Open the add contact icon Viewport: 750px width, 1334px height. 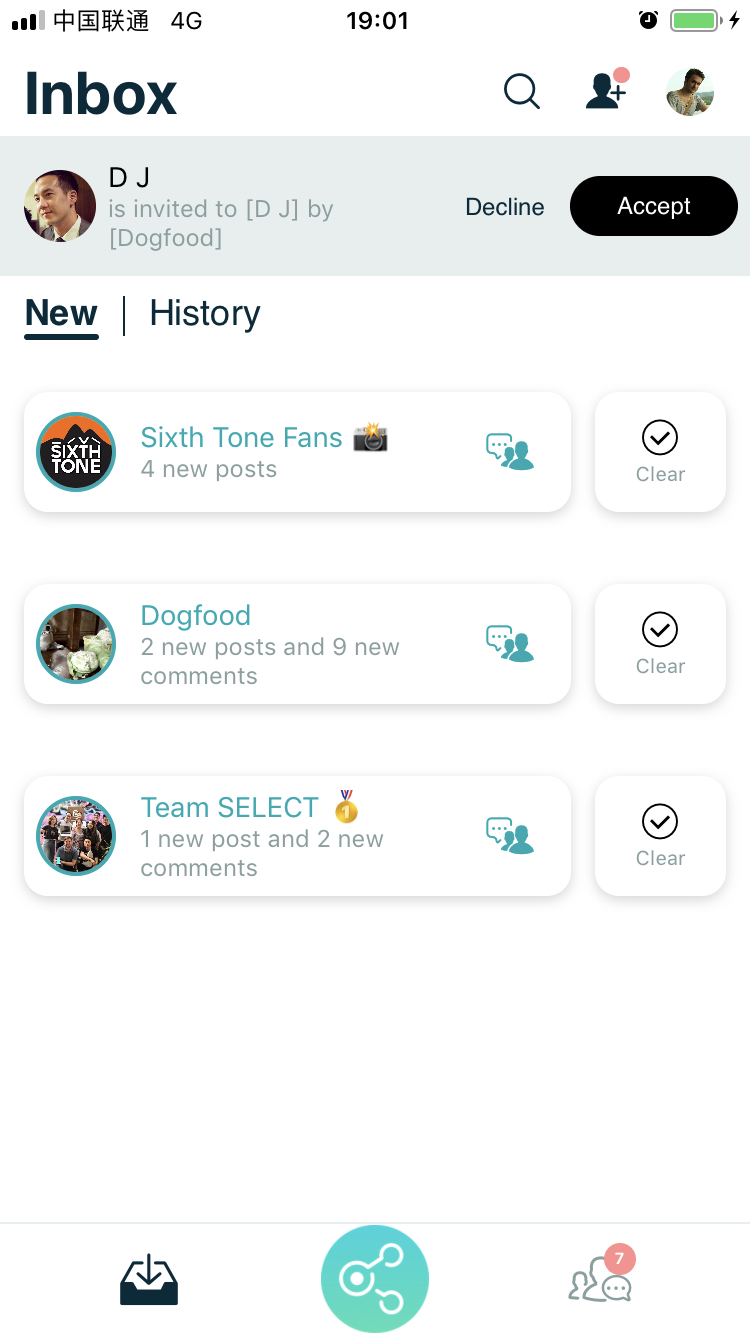[605, 92]
